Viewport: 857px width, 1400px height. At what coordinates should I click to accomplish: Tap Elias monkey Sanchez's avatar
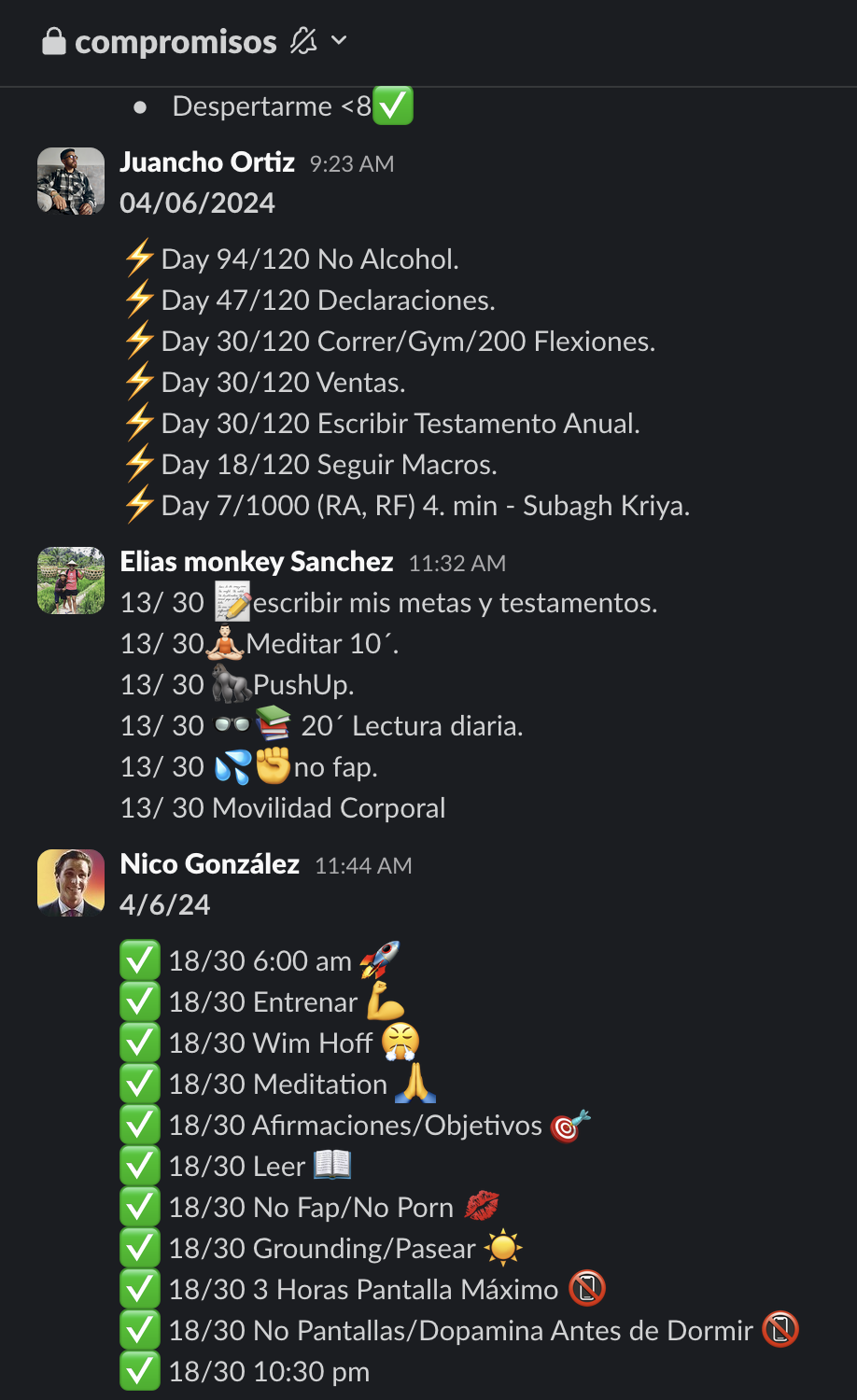pyautogui.click(x=71, y=581)
